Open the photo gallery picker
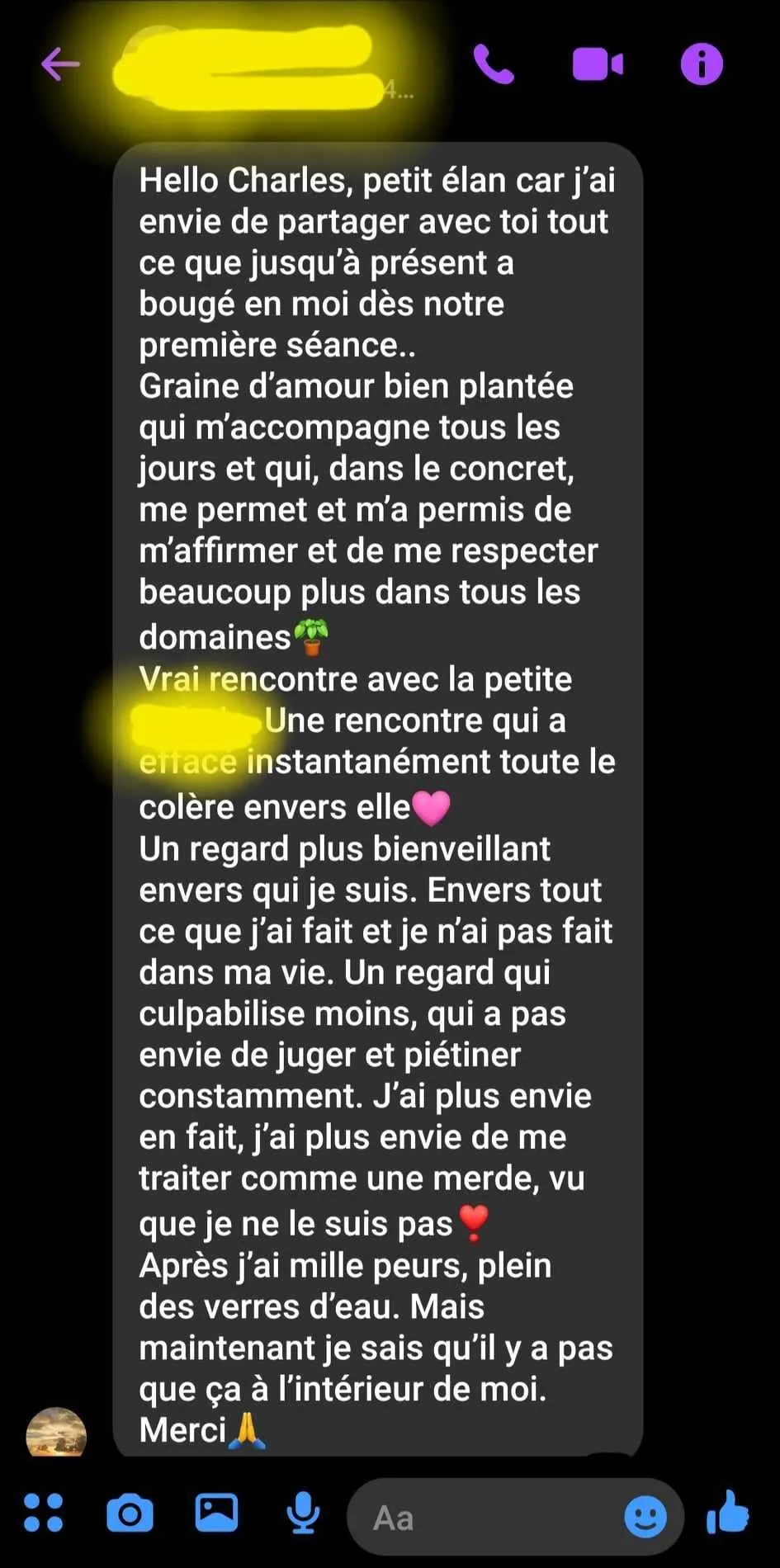 (x=216, y=1513)
